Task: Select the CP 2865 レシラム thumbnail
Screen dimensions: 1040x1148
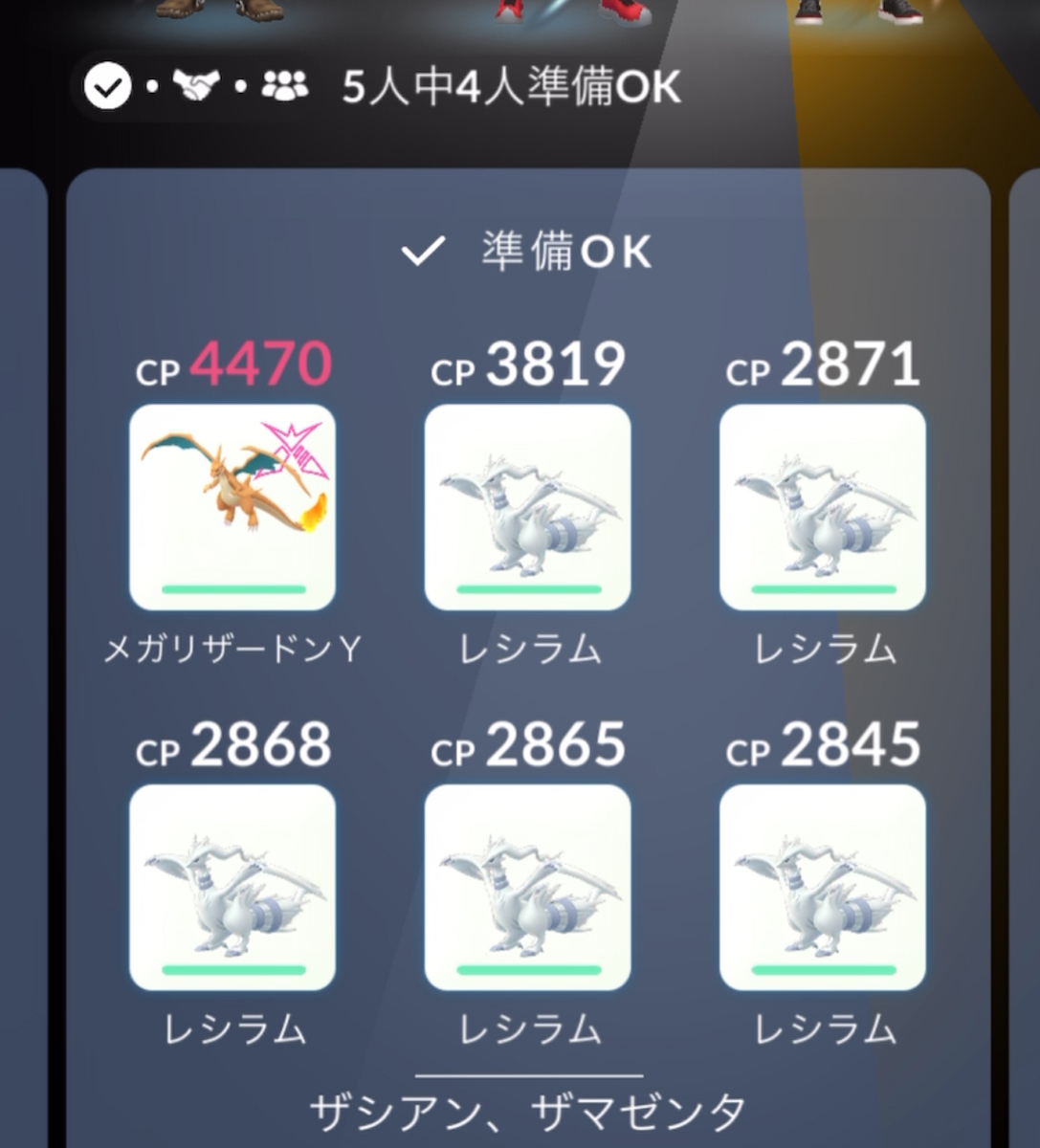Action: (x=527, y=885)
